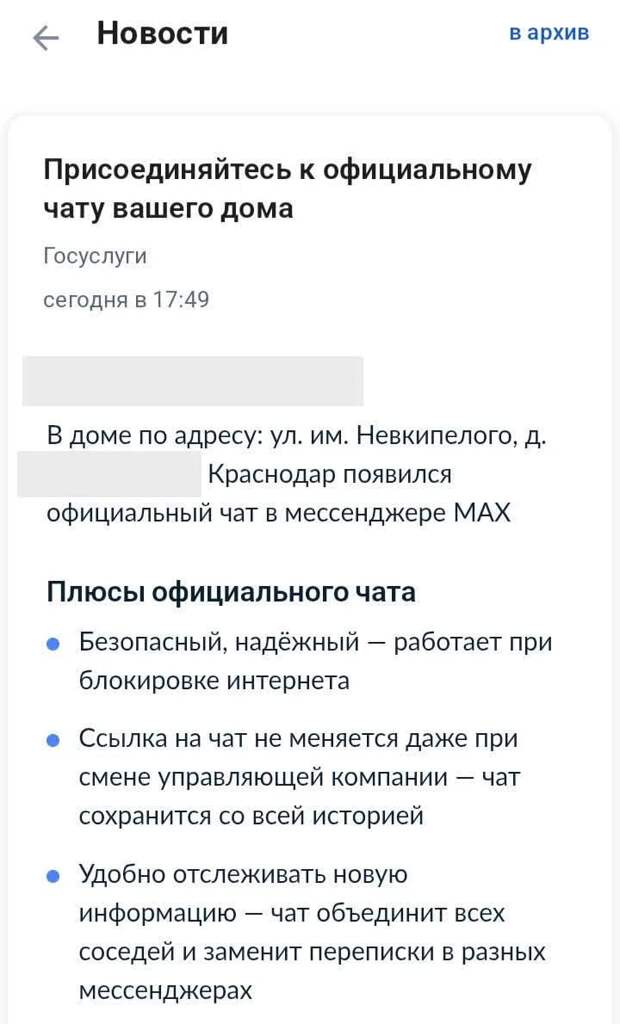Go back from the Новости screen
The width and height of the screenshot is (620, 1024).
click(46, 38)
